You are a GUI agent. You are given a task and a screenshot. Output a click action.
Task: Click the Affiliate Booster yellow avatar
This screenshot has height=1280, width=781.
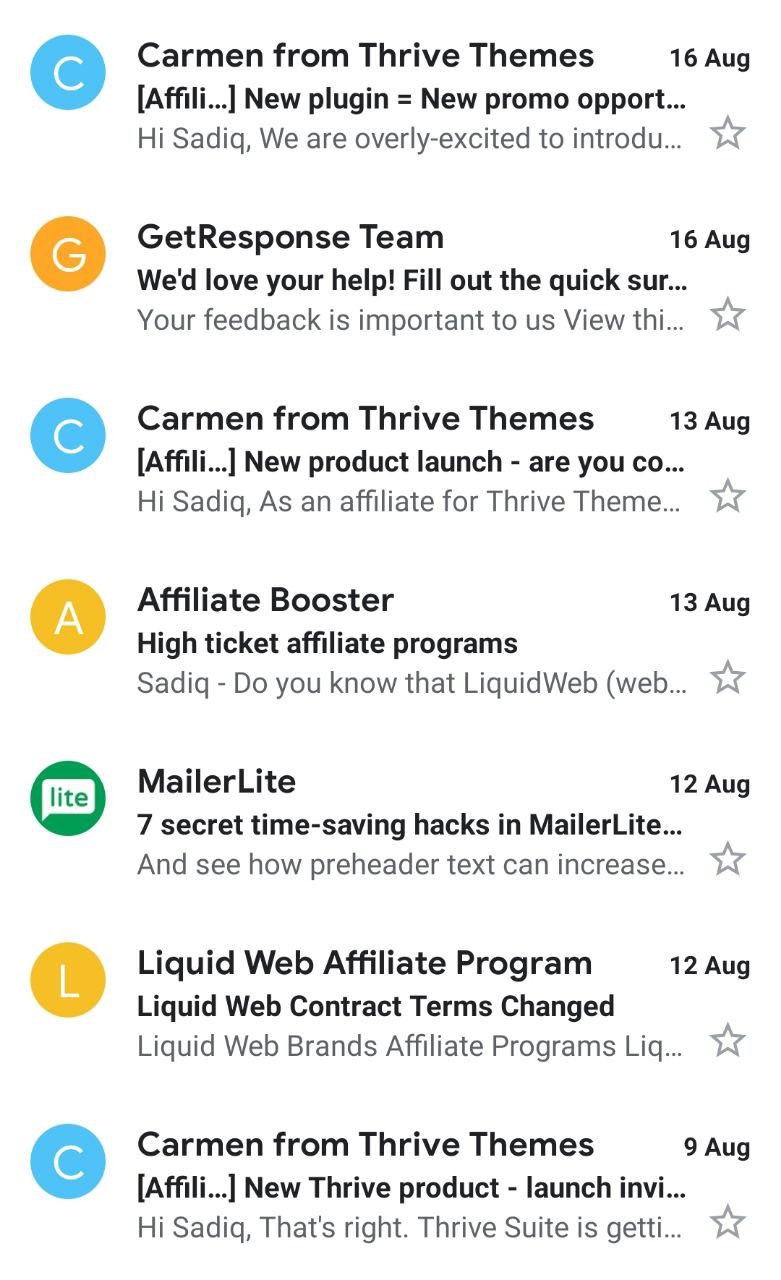(x=68, y=617)
